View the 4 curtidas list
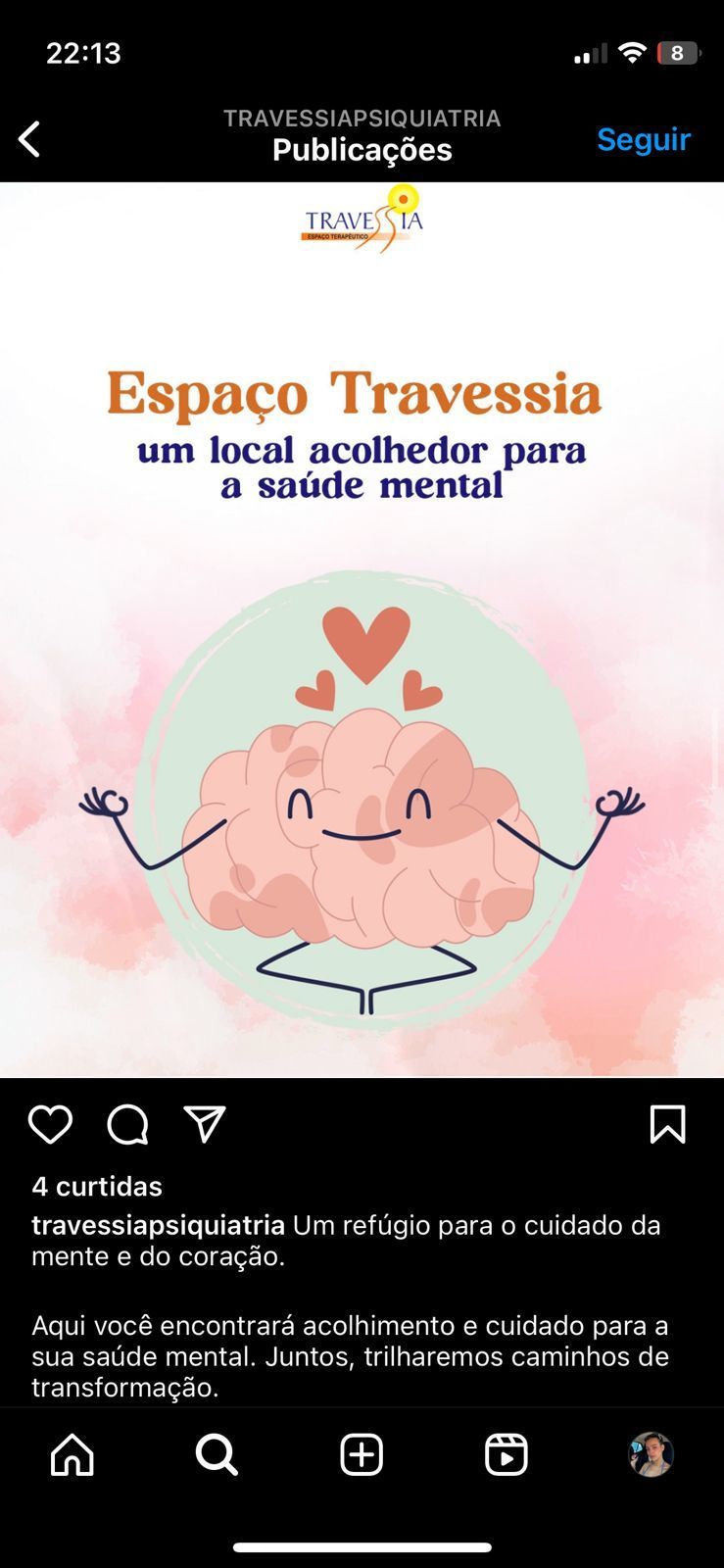The image size is (724, 1568). [x=97, y=1186]
